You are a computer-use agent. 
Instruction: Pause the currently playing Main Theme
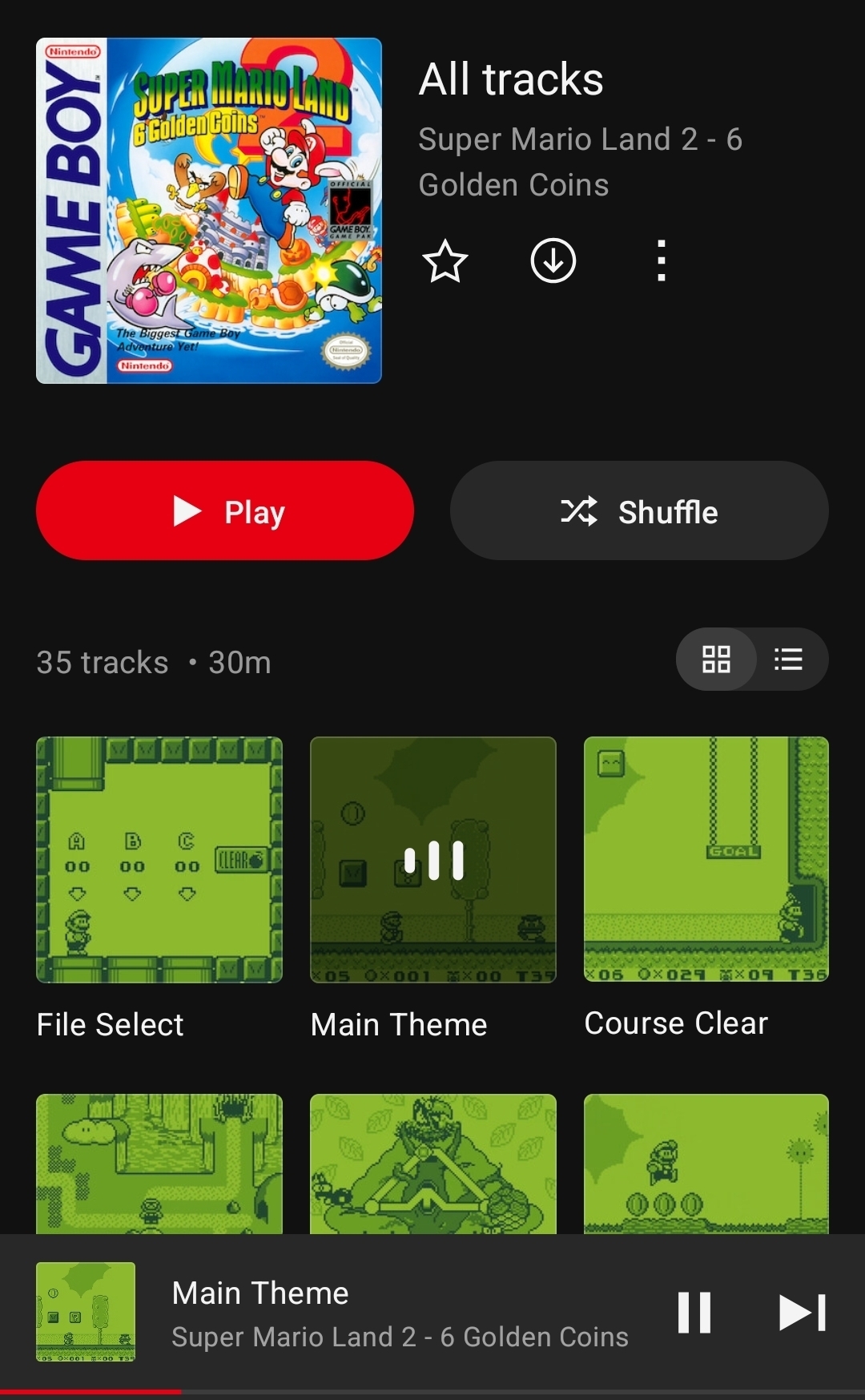[x=694, y=1313]
